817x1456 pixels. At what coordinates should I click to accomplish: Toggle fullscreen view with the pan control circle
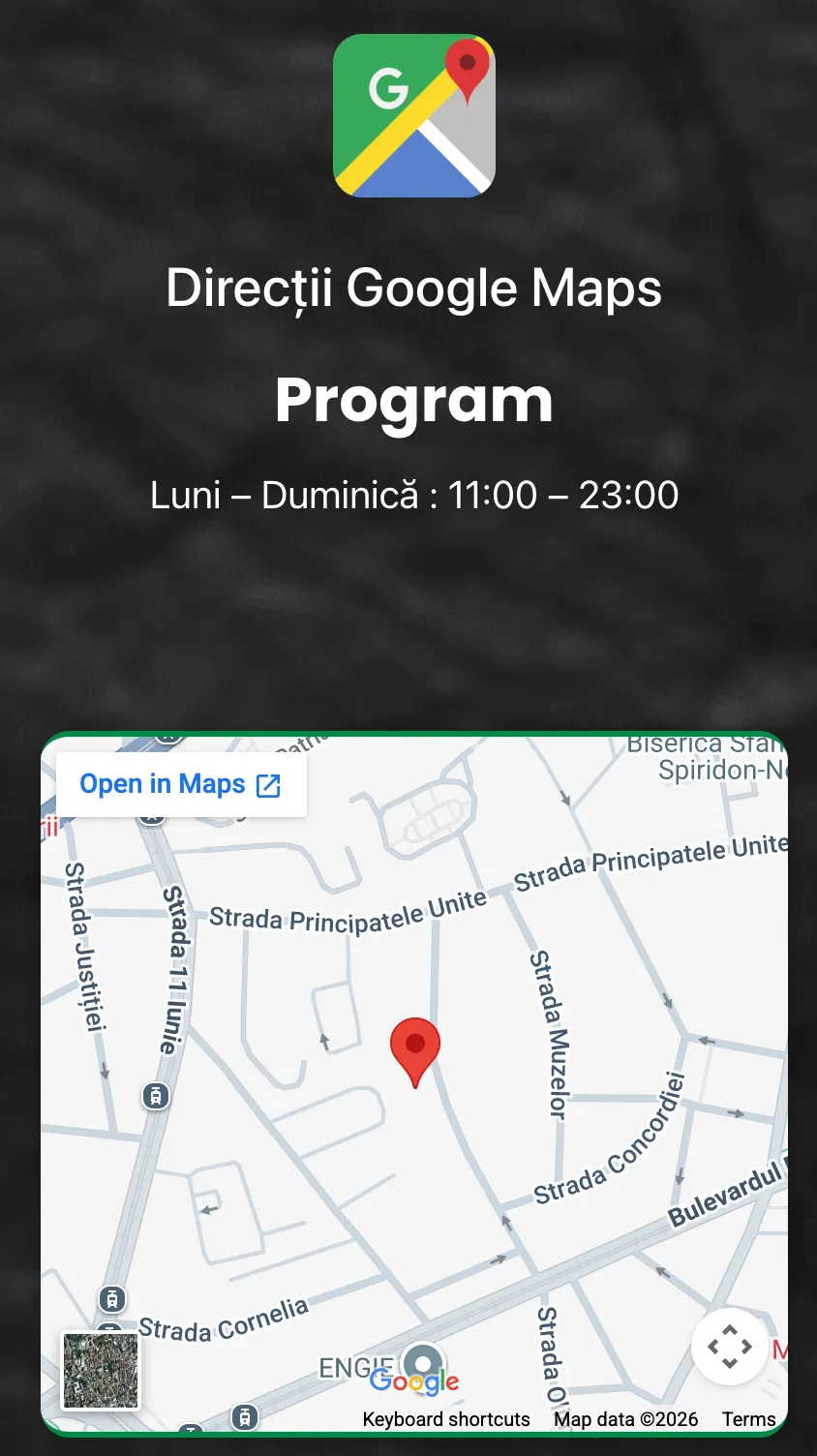point(729,1347)
